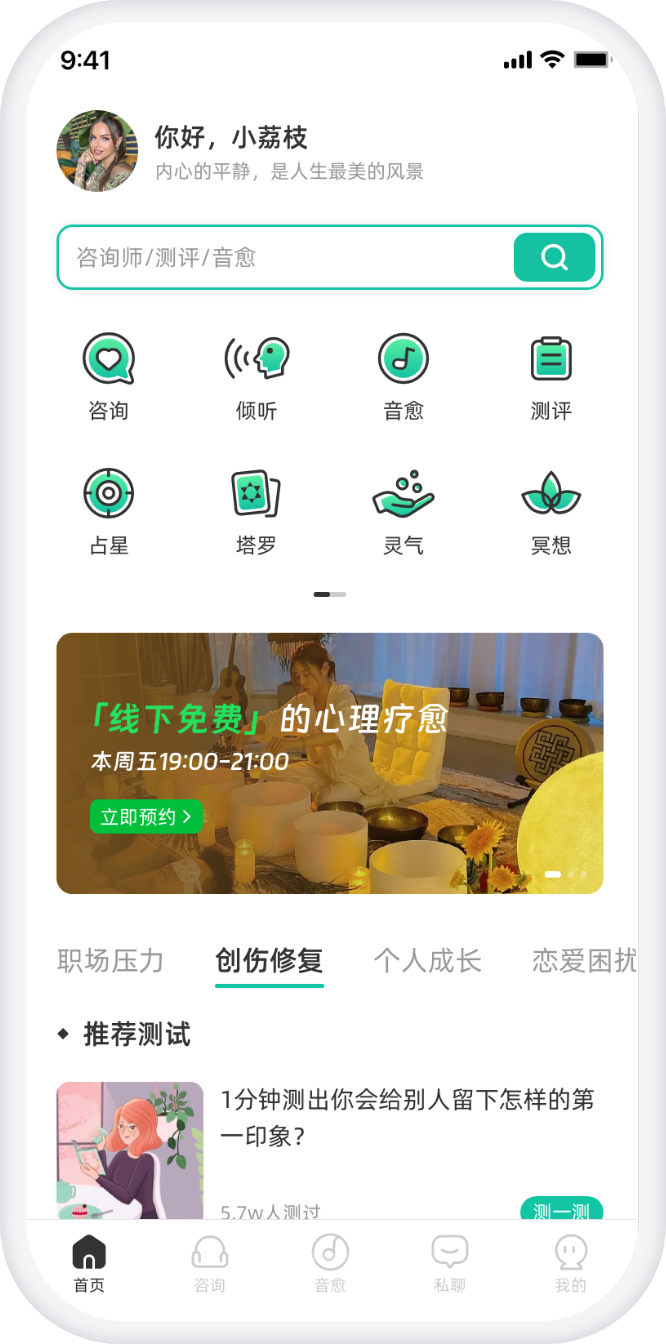Open the 塔罗 tarot shortcut
Viewport: 666px width, 1344px height.
coord(256,510)
